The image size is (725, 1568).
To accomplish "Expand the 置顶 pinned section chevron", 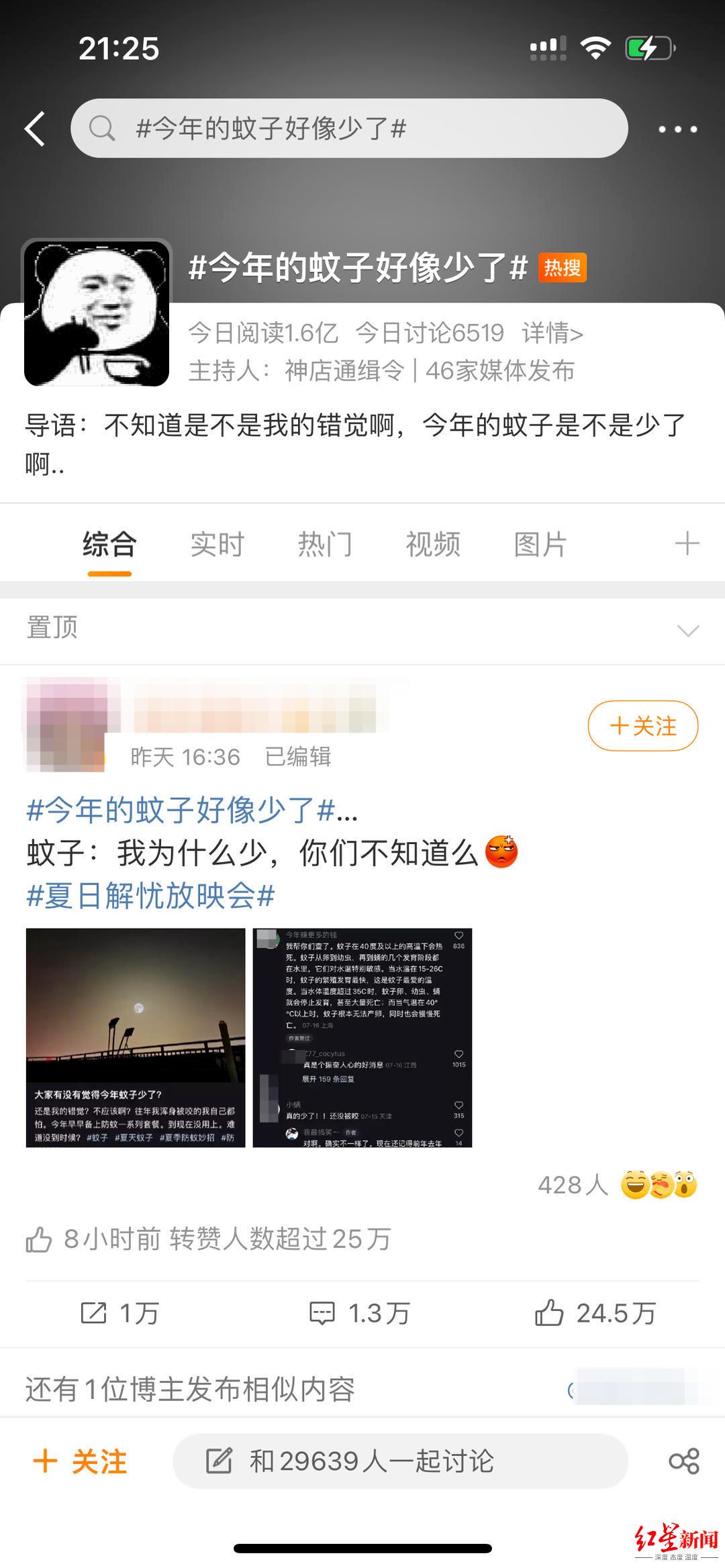I will click(x=688, y=630).
